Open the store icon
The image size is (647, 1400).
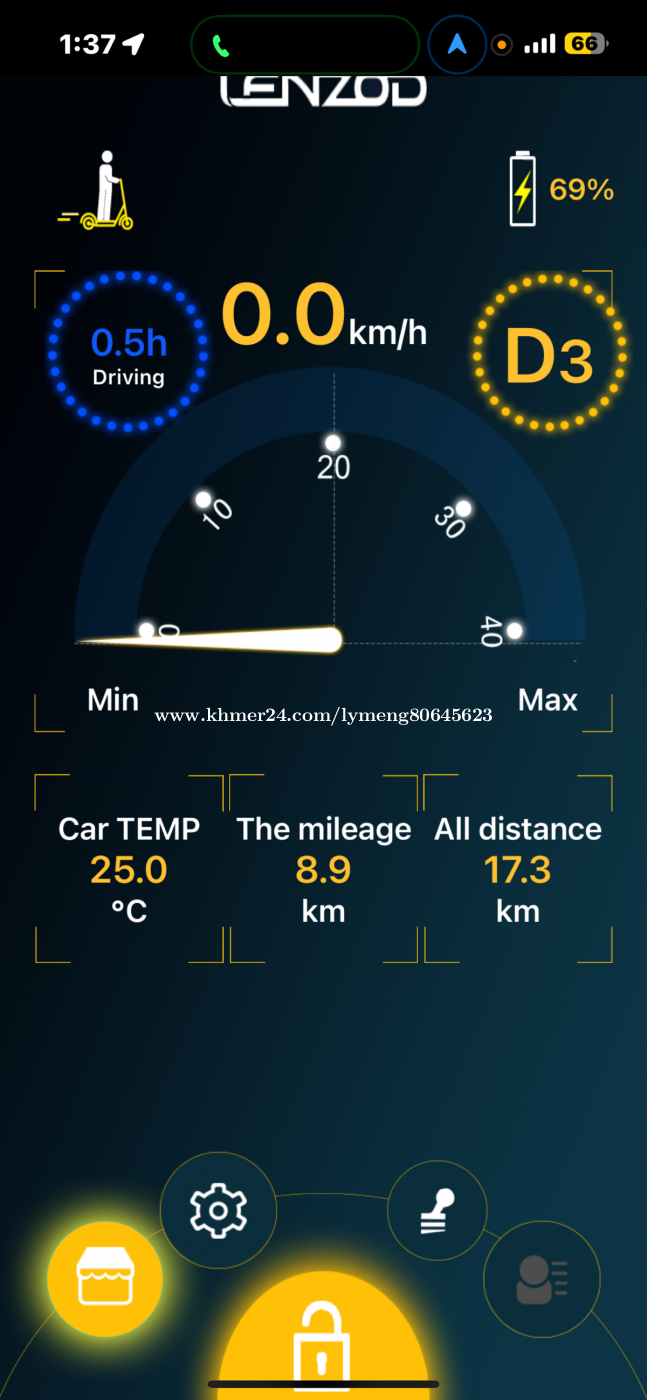coord(105,1279)
